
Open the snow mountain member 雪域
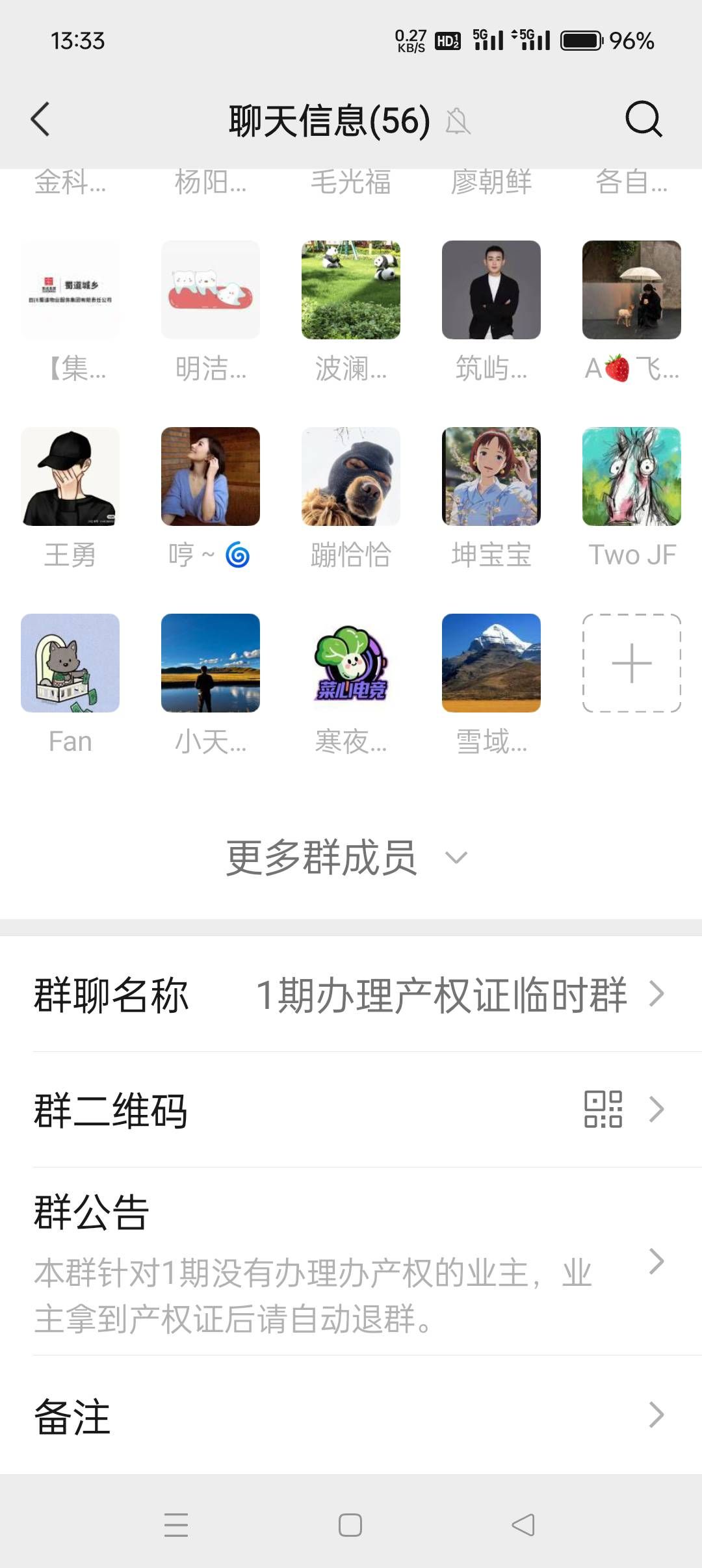[x=491, y=663]
